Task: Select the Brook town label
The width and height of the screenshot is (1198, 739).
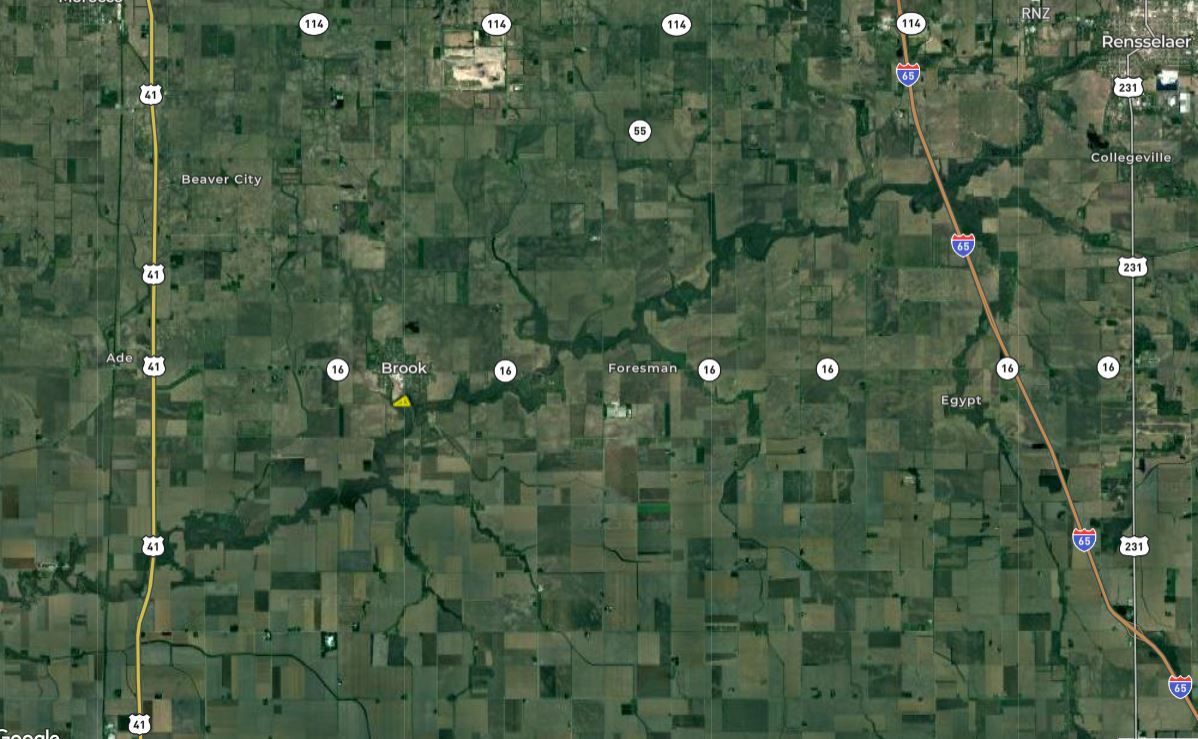Action: pos(404,368)
